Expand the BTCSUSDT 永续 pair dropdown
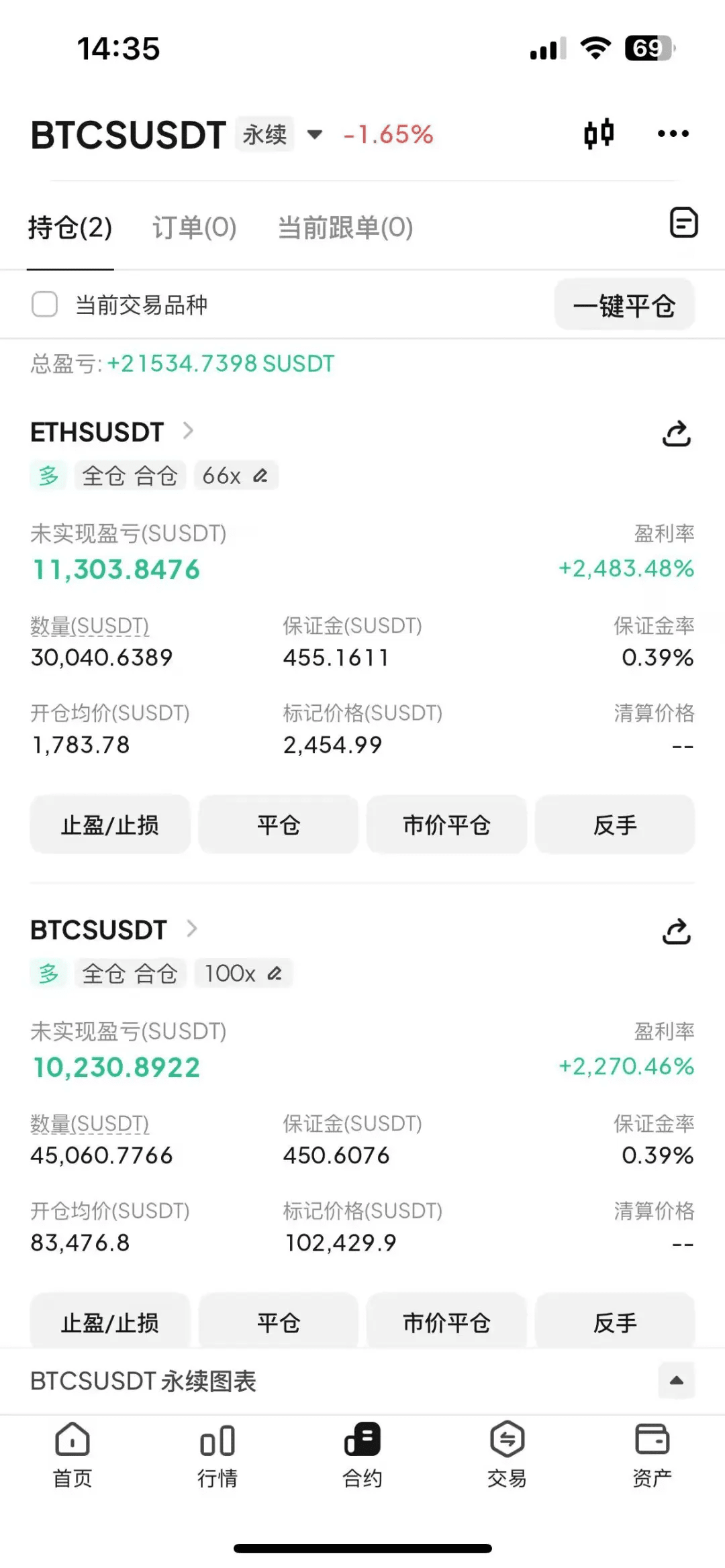 coord(314,134)
